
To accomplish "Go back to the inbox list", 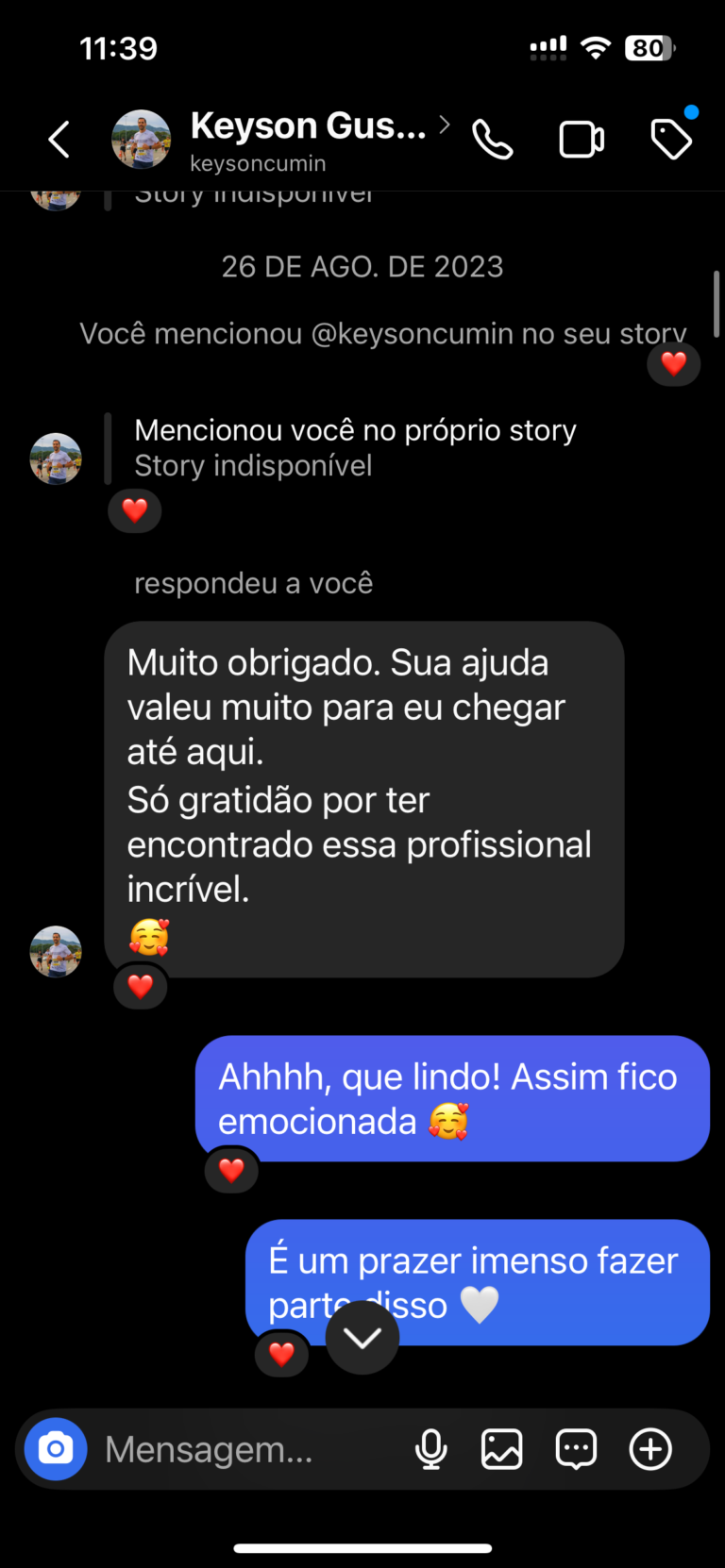I will pyautogui.click(x=59, y=140).
